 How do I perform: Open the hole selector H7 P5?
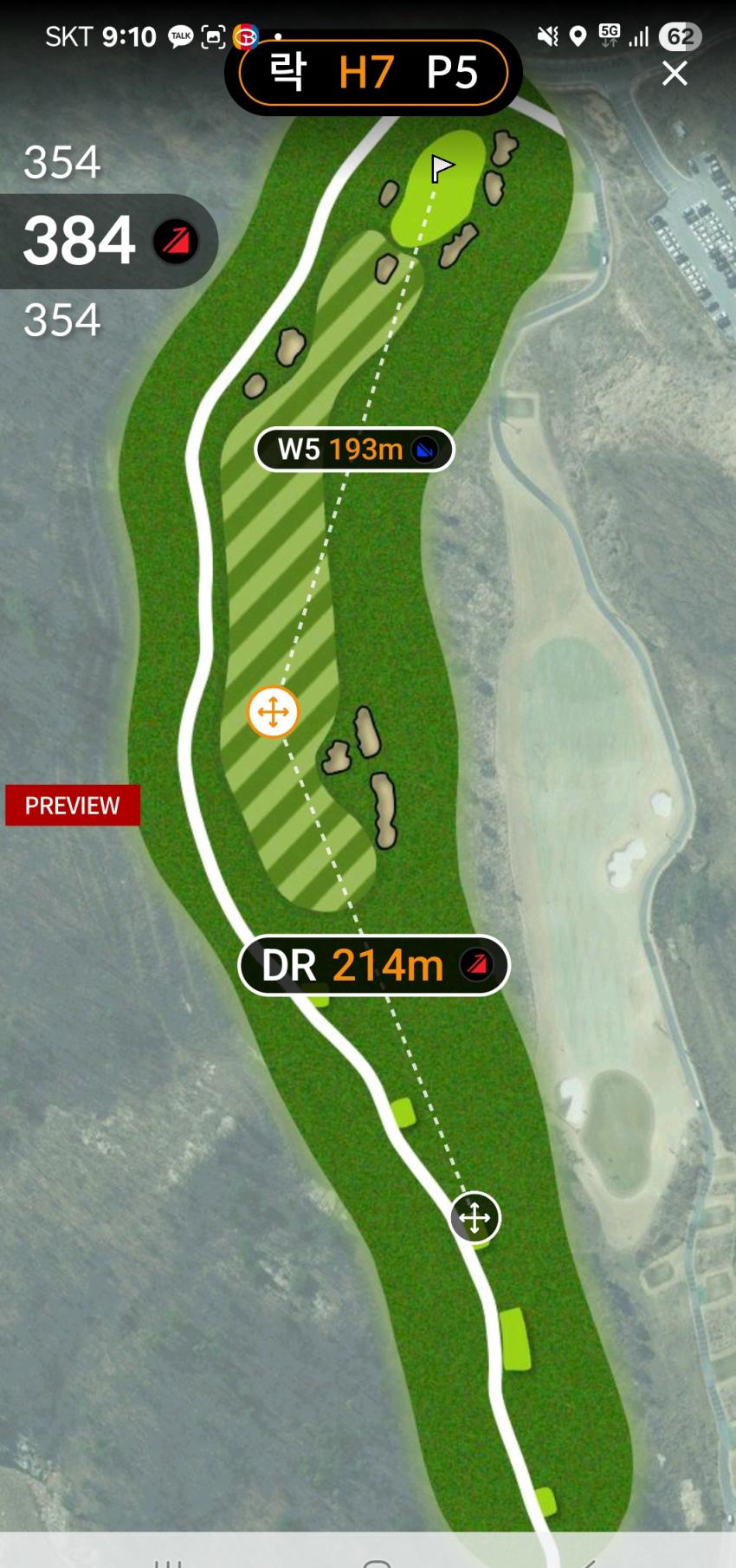click(x=373, y=72)
